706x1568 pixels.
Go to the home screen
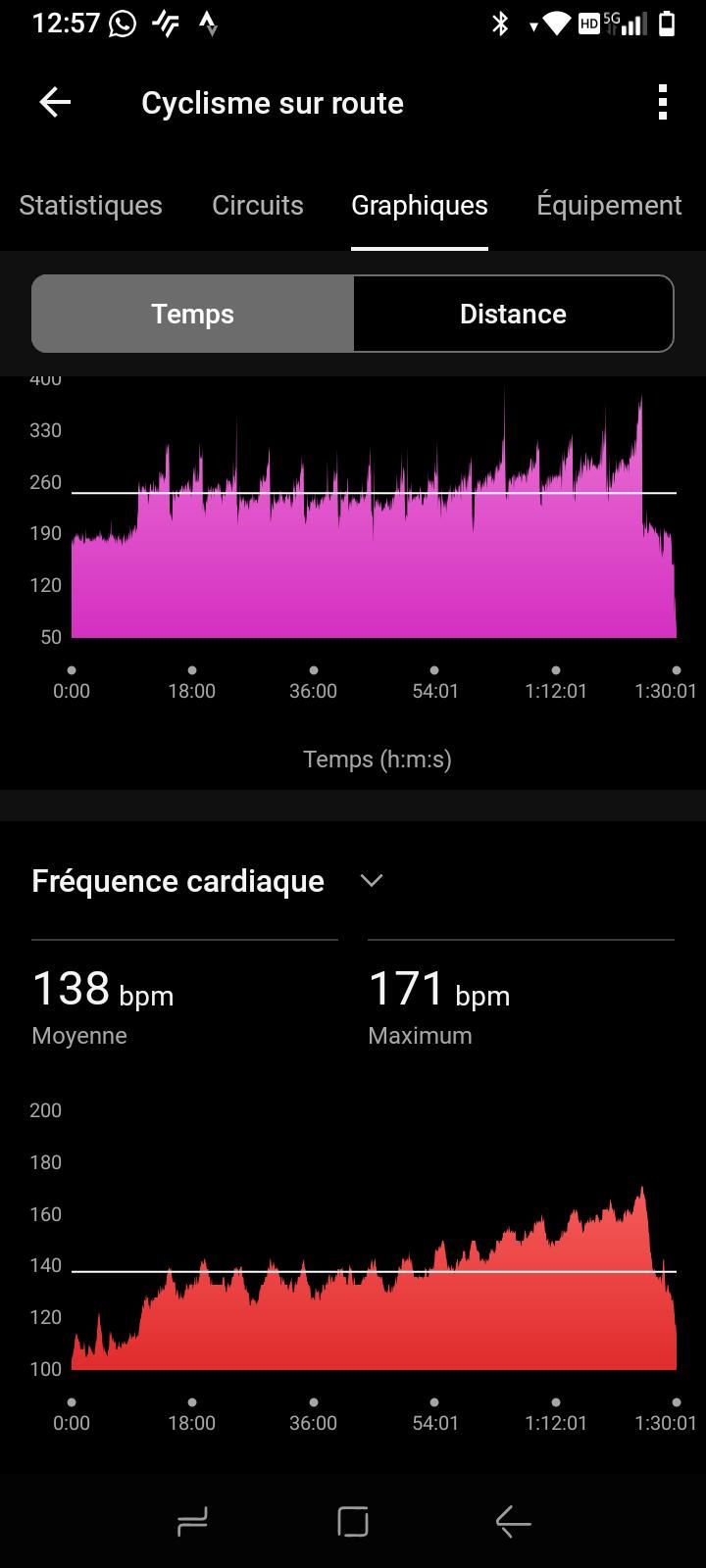[353, 1522]
